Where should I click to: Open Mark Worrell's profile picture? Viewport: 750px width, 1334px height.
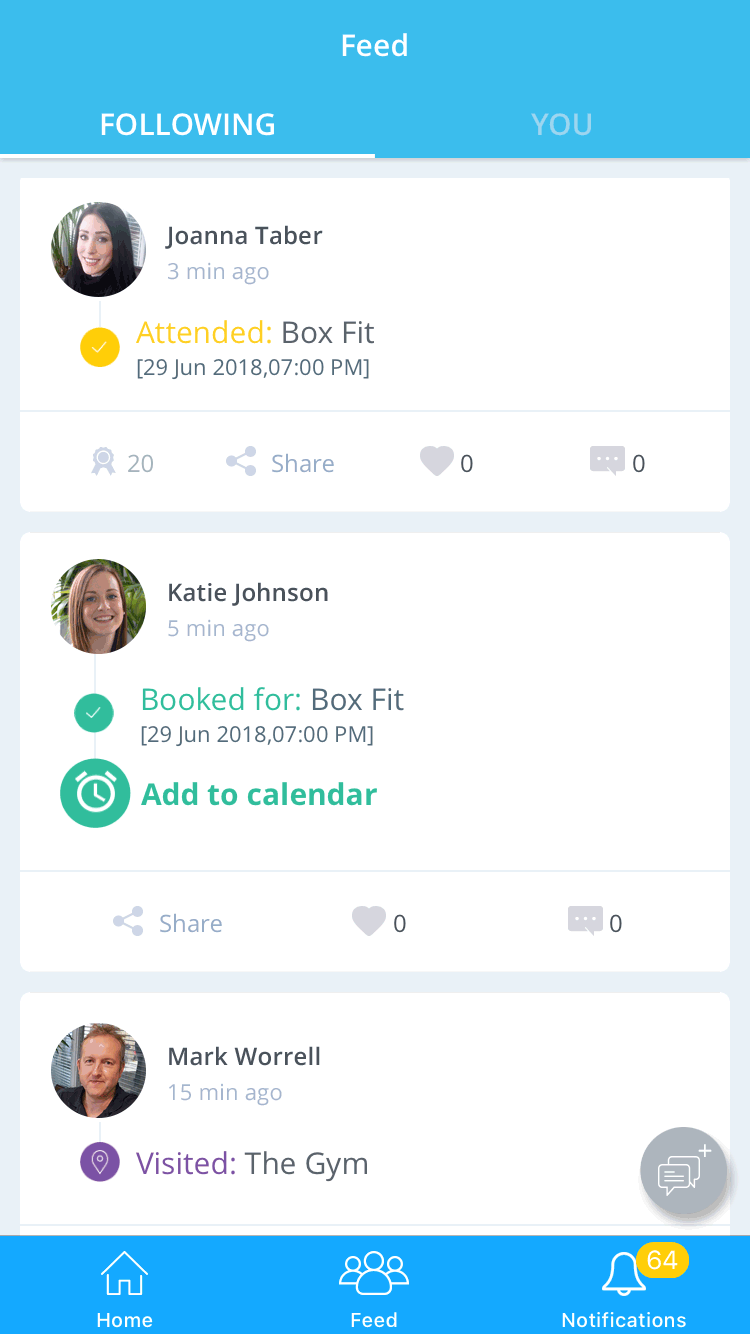(x=98, y=1070)
